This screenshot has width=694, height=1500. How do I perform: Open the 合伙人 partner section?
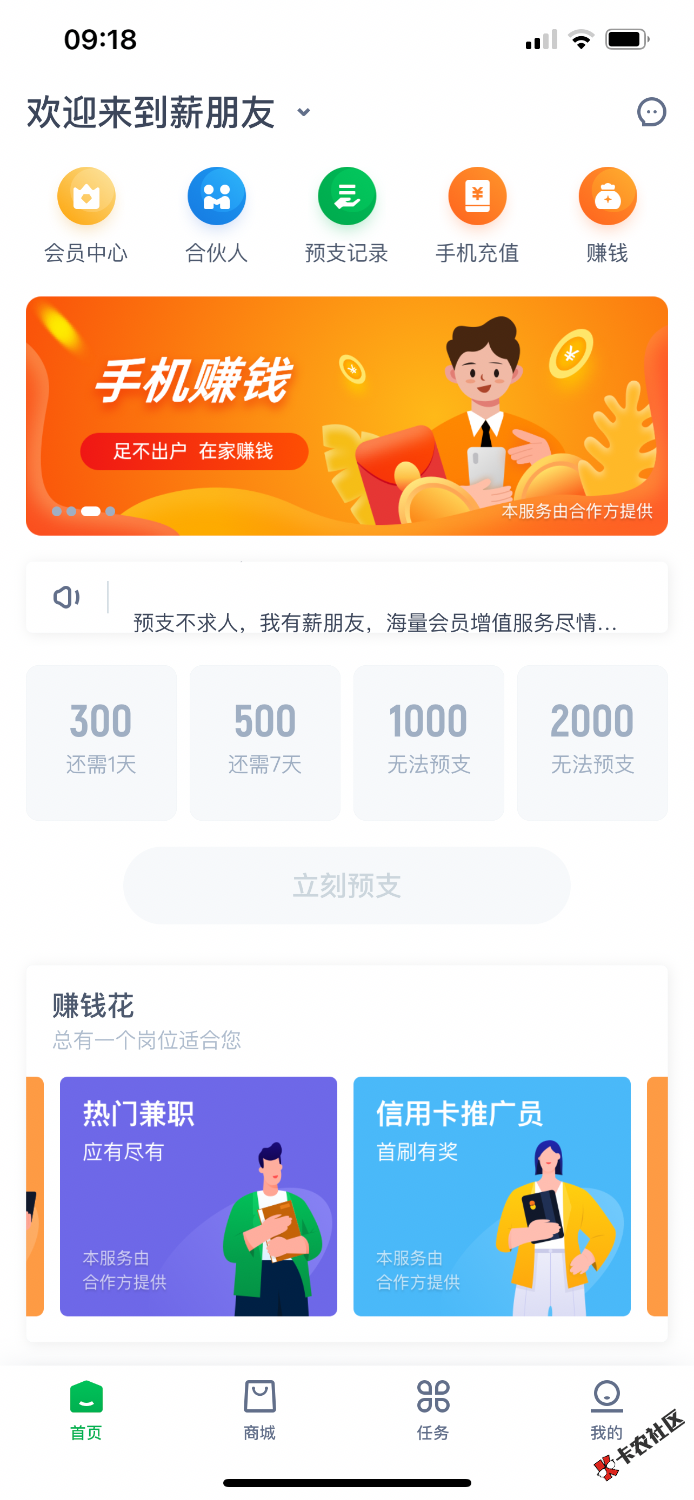pyautogui.click(x=216, y=214)
